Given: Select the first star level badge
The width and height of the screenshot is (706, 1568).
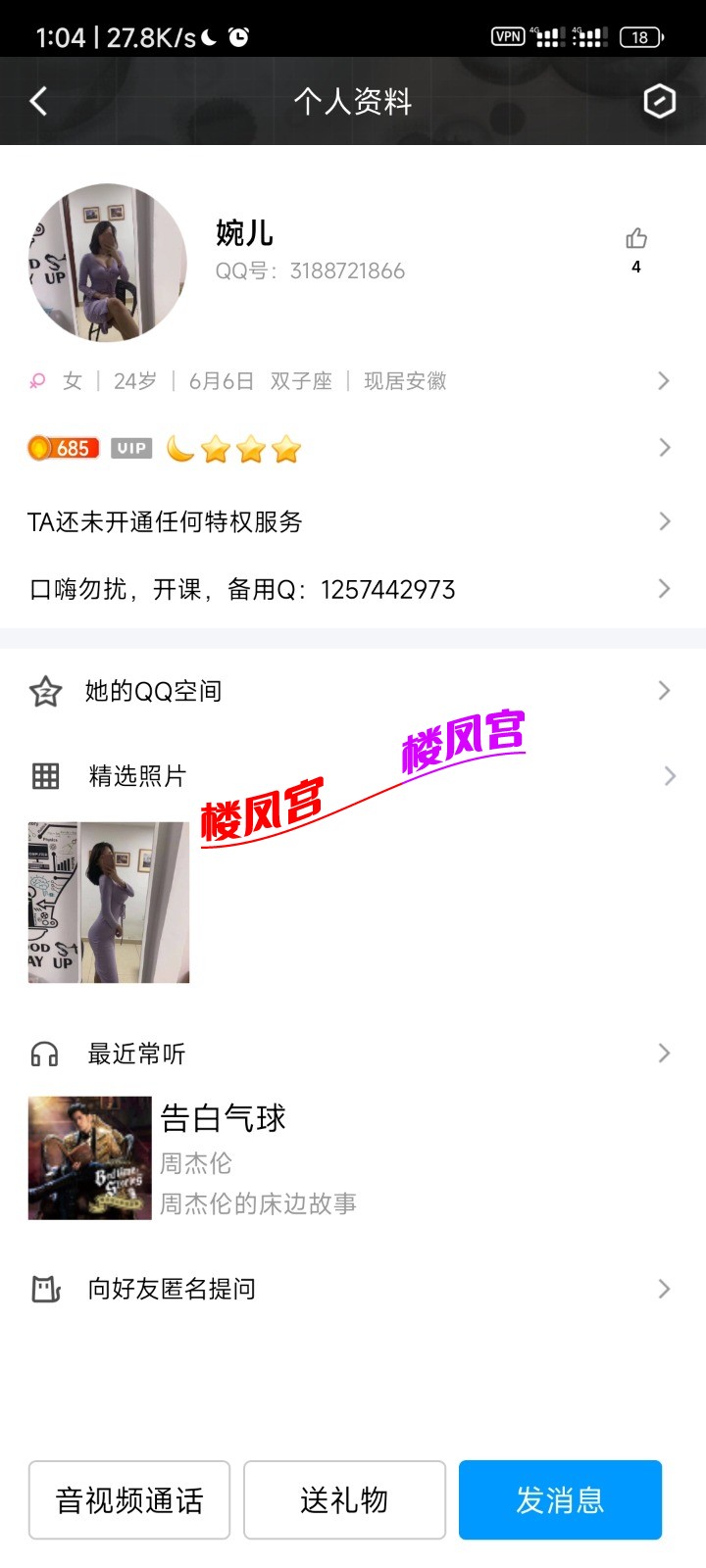Looking at the screenshot, I should (x=217, y=448).
